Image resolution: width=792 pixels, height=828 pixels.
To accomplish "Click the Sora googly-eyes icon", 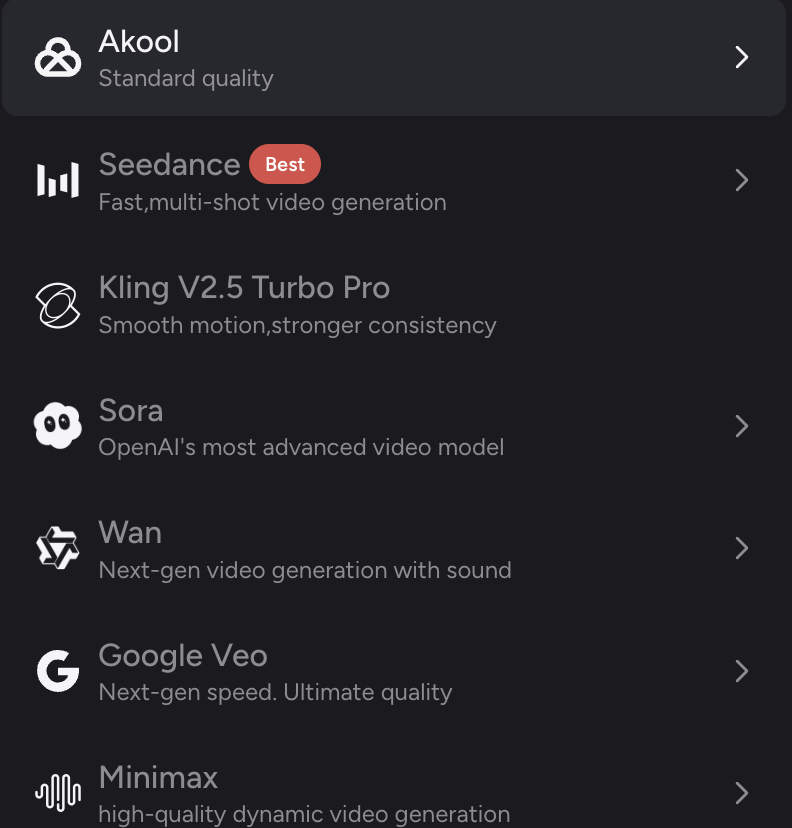I will coord(57,426).
